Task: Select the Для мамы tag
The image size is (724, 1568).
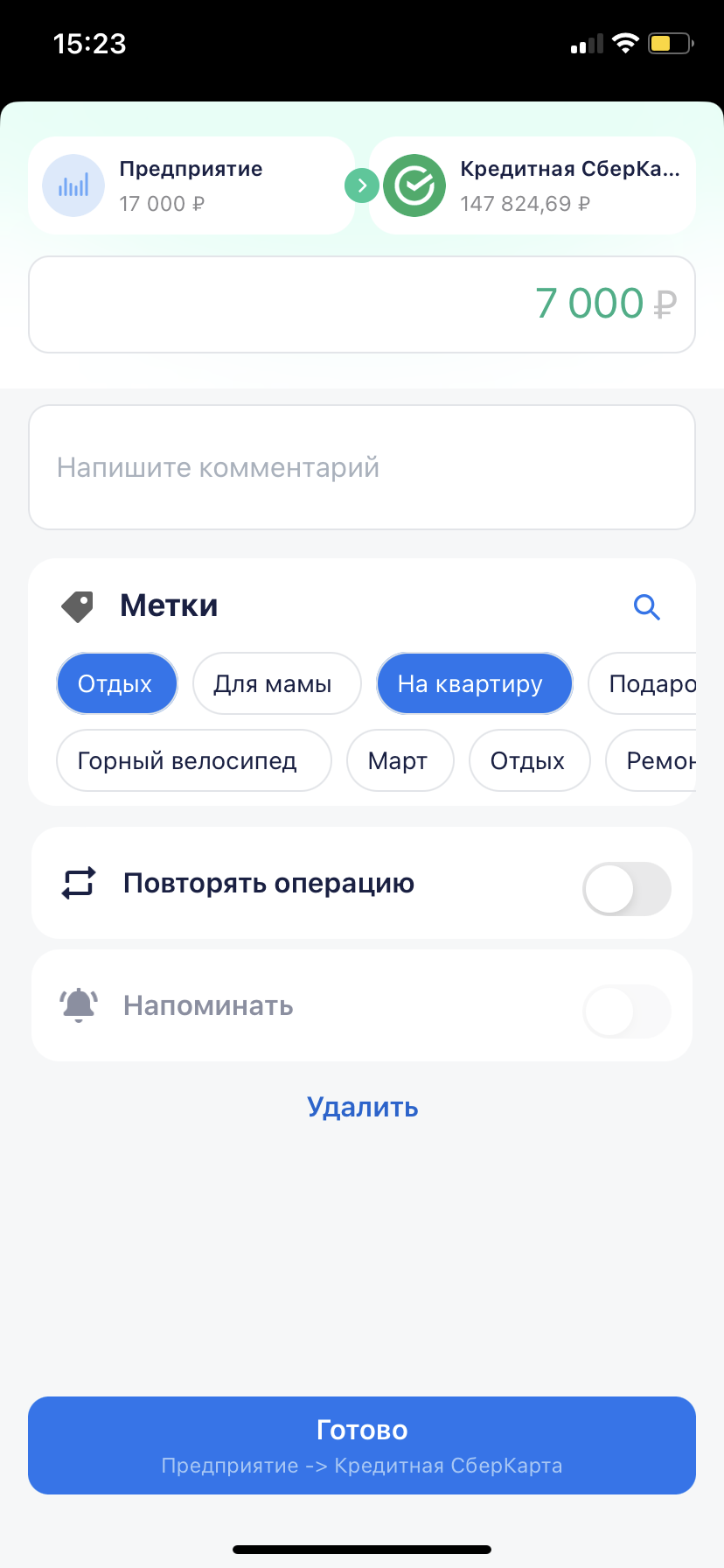Action: point(276,683)
